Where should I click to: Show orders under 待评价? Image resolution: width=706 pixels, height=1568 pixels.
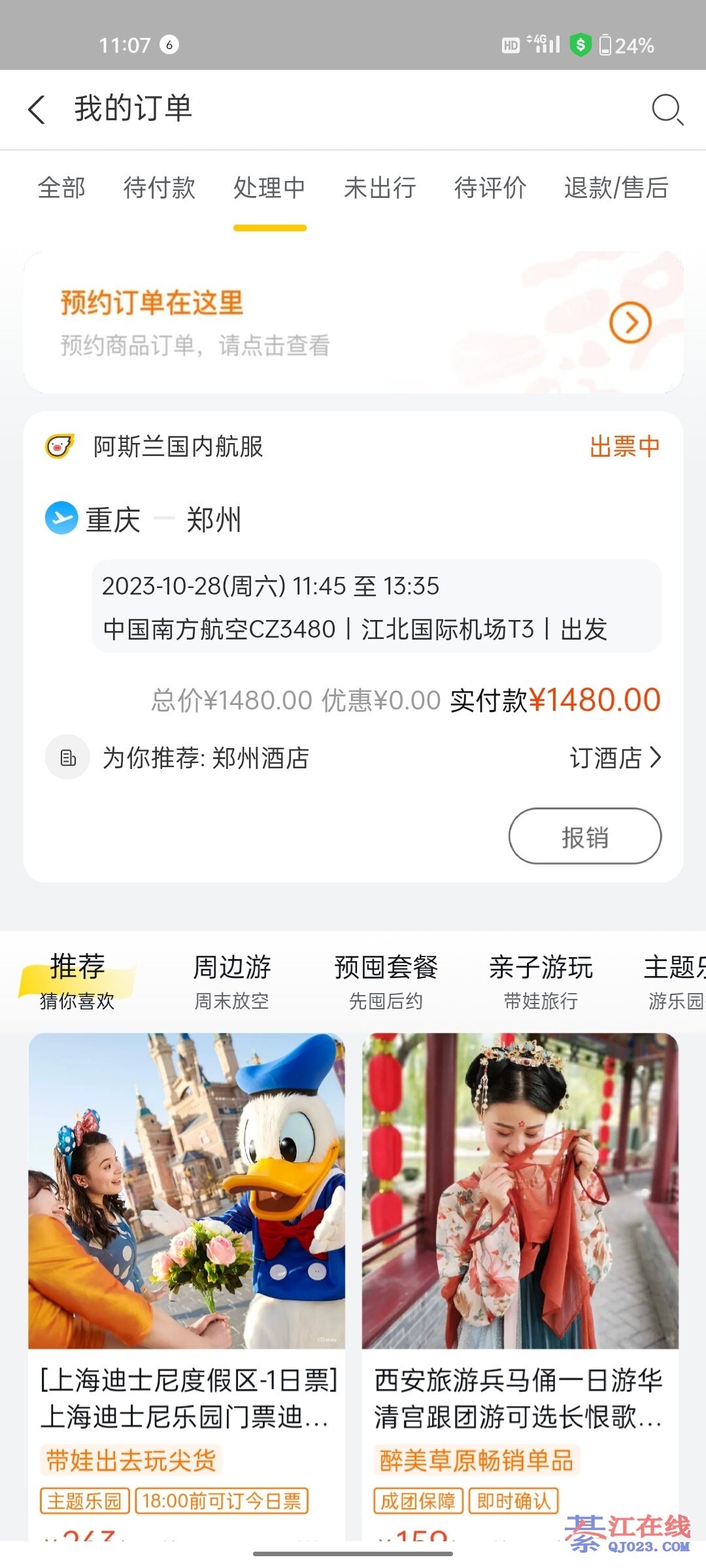tap(490, 188)
